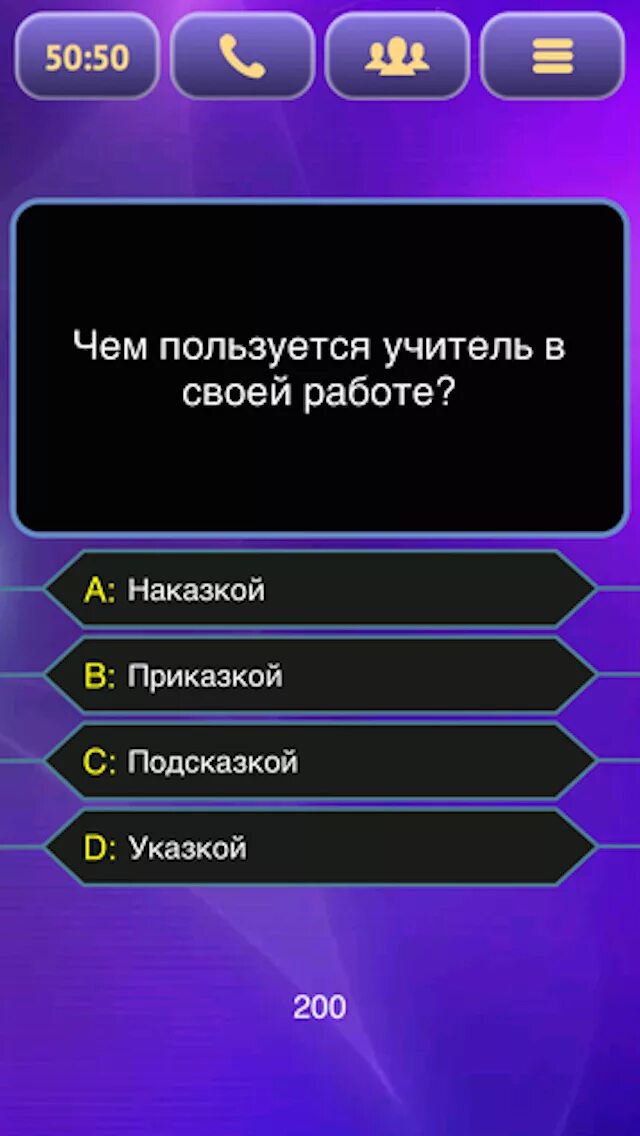Screen dimensions: 640x1136
Task: Answer with D: Указкой
Action: point(320,846)
